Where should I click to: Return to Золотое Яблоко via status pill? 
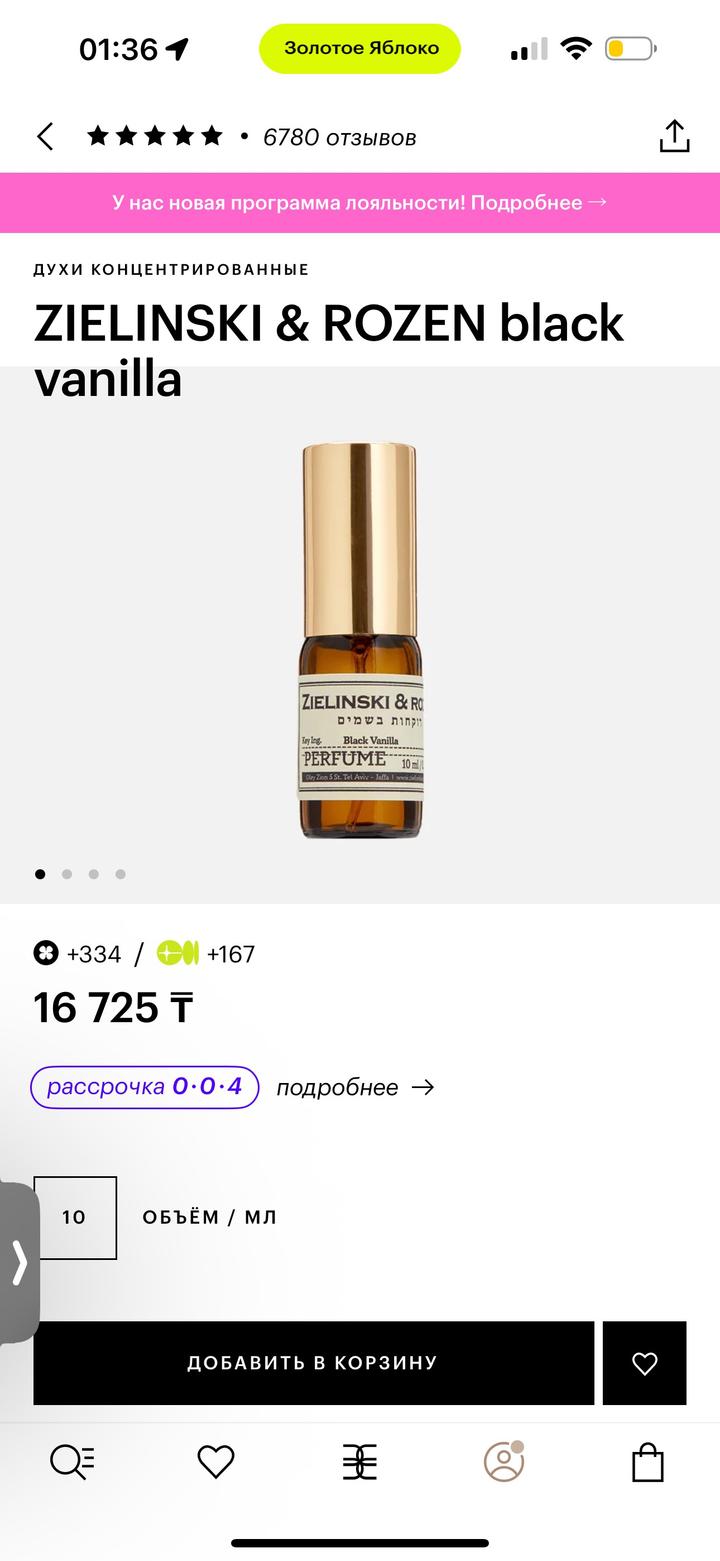click(x=360, y=48)
